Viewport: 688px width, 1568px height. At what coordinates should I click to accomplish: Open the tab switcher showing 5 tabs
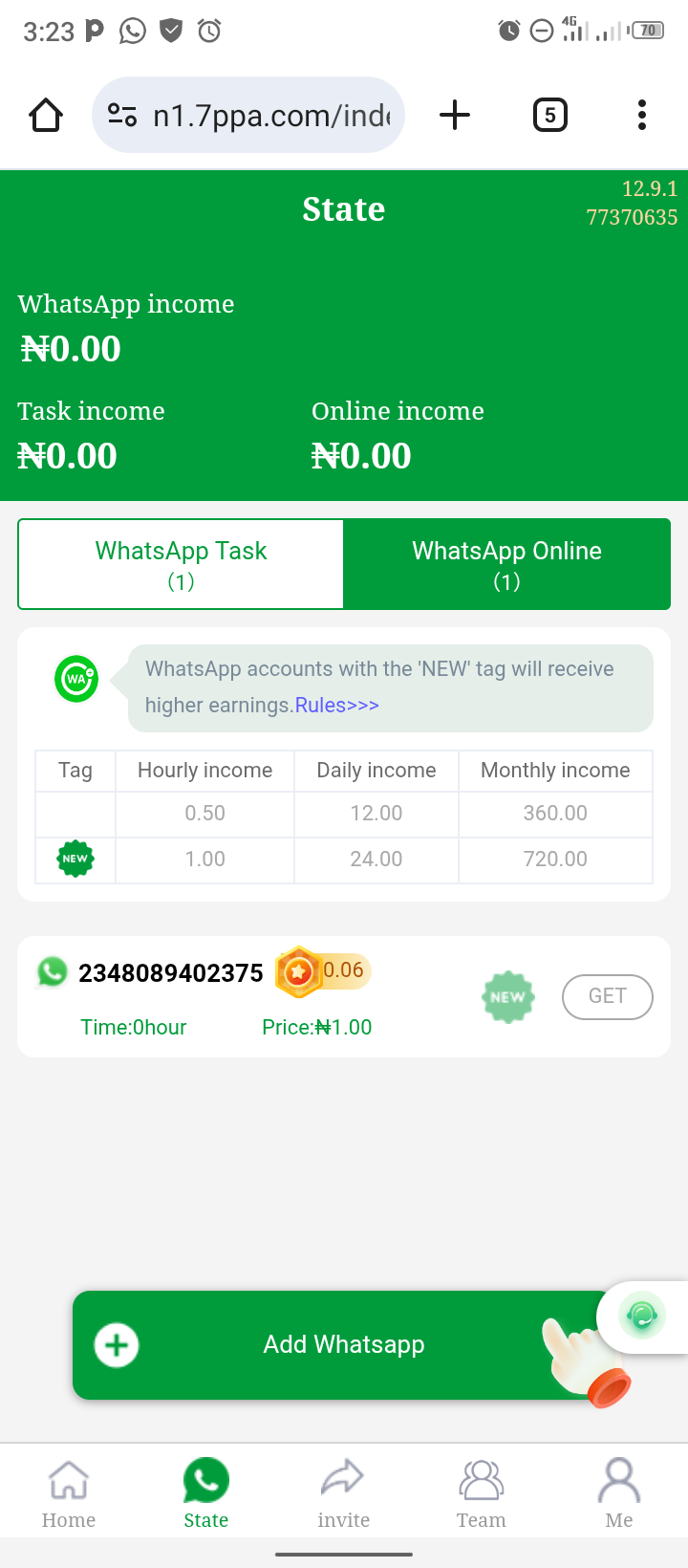549,116
